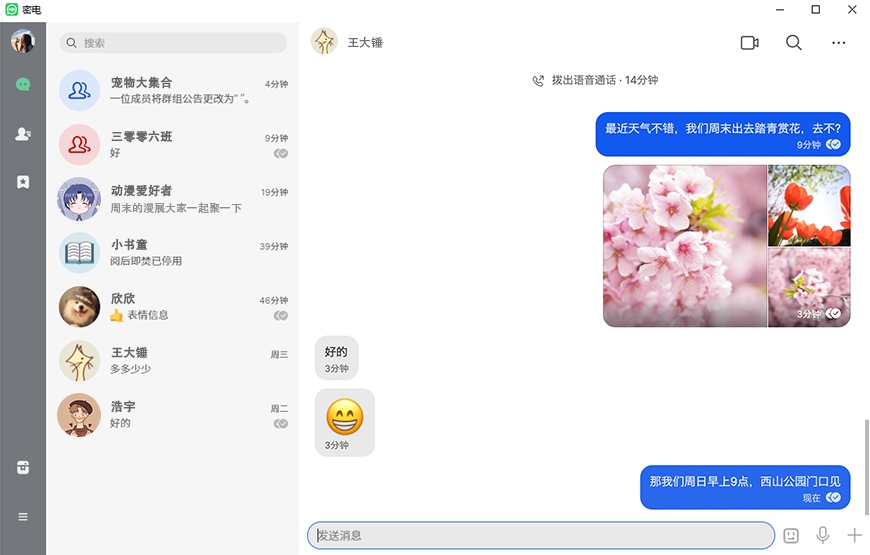Close the 密电 window
This screenshot has width=870, height=555.
tap(852, 9)
